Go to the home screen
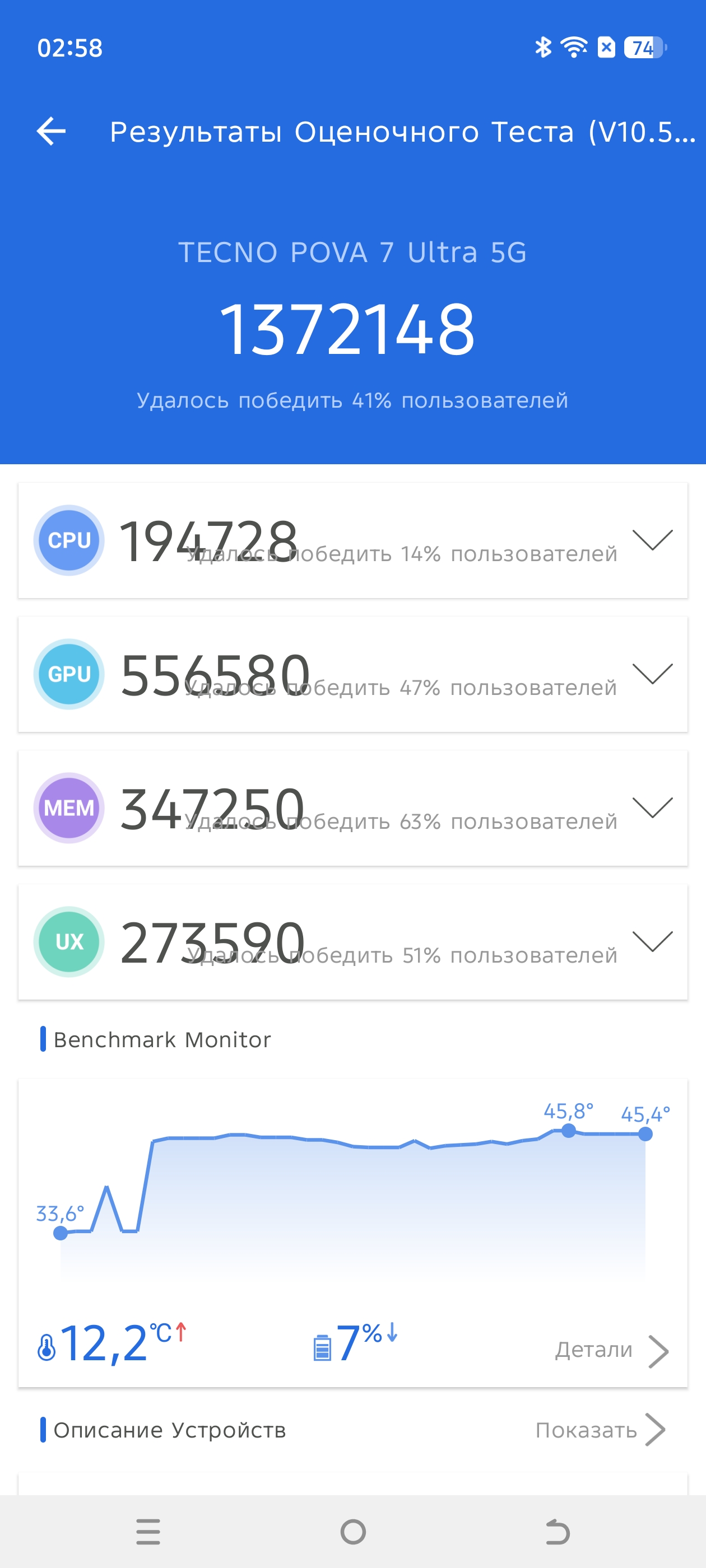Viewport: 706px width, 1568px height. 354,1532
